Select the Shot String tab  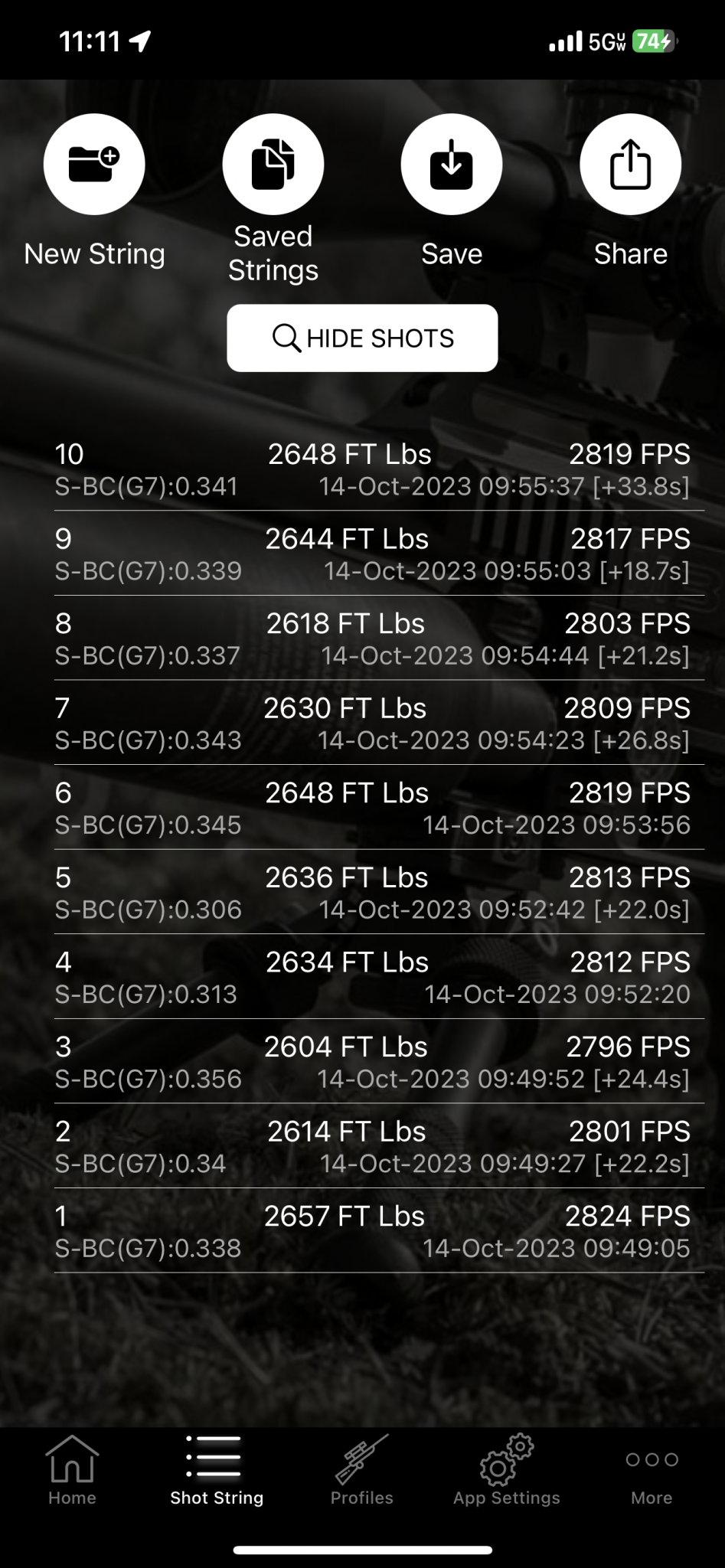[217, 1472]
